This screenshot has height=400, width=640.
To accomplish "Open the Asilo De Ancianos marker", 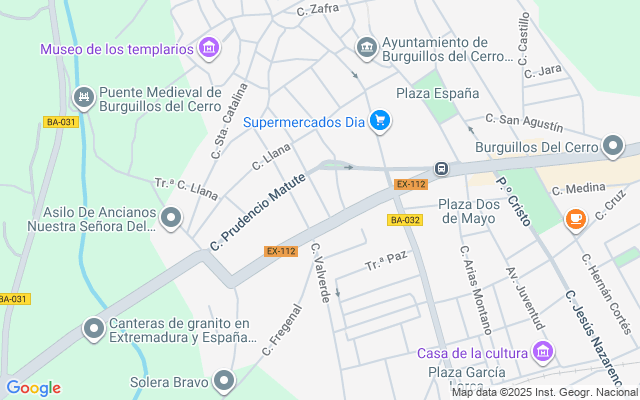I will pos(171,218).
